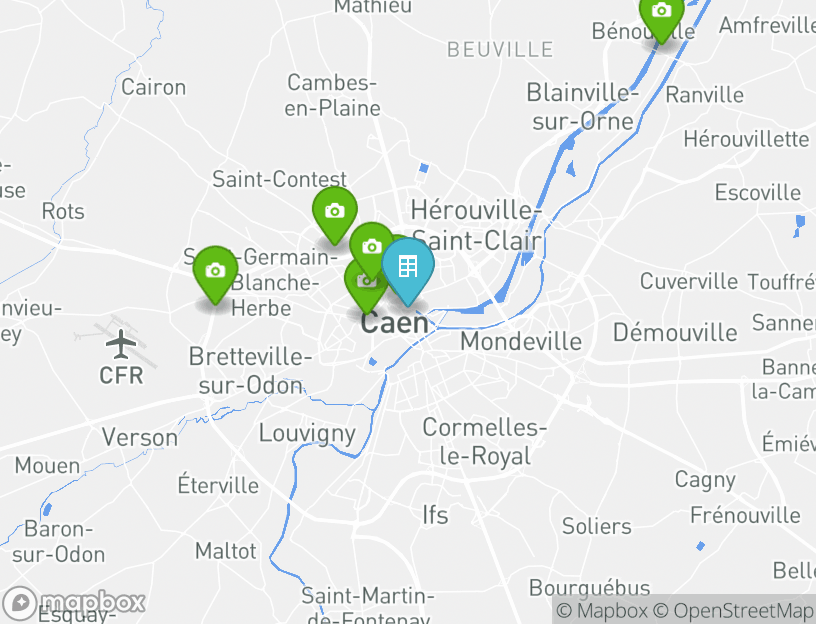Open the camera pin at Bénouville
Image resolution: width=816 pixels, height=624 pixels.
point(661,12)
